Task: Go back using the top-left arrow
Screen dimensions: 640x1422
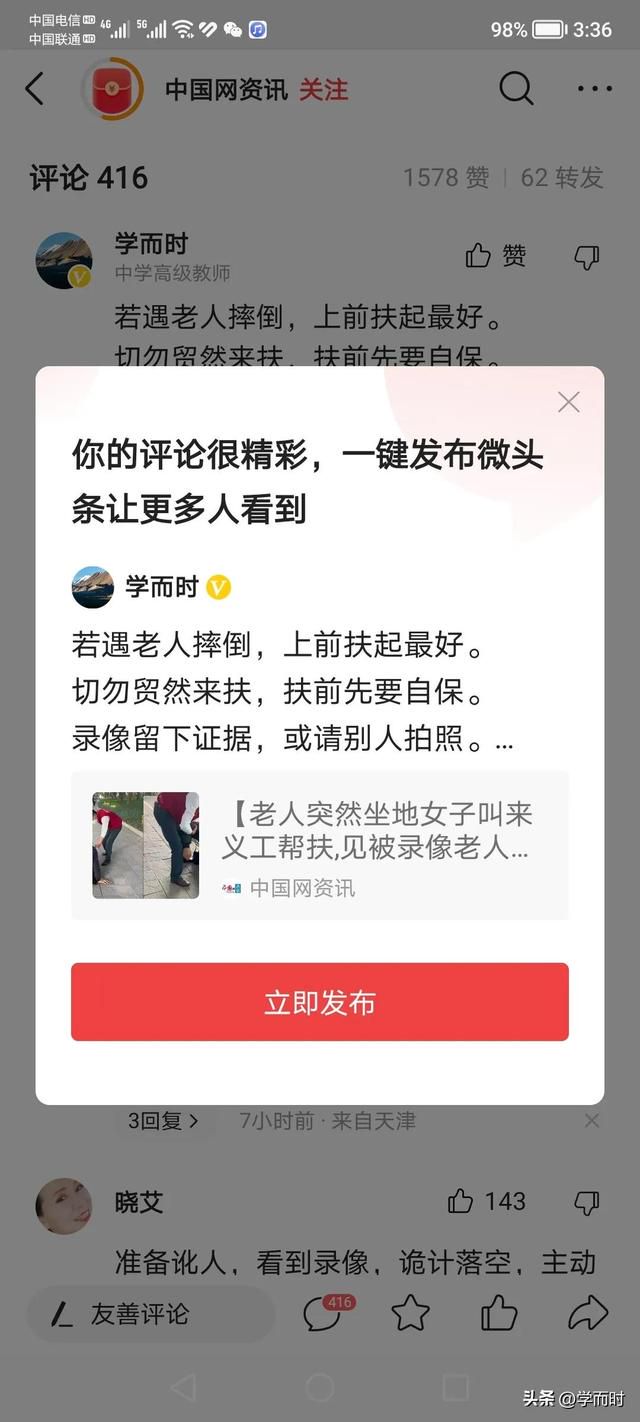Action: coord(35,89)
